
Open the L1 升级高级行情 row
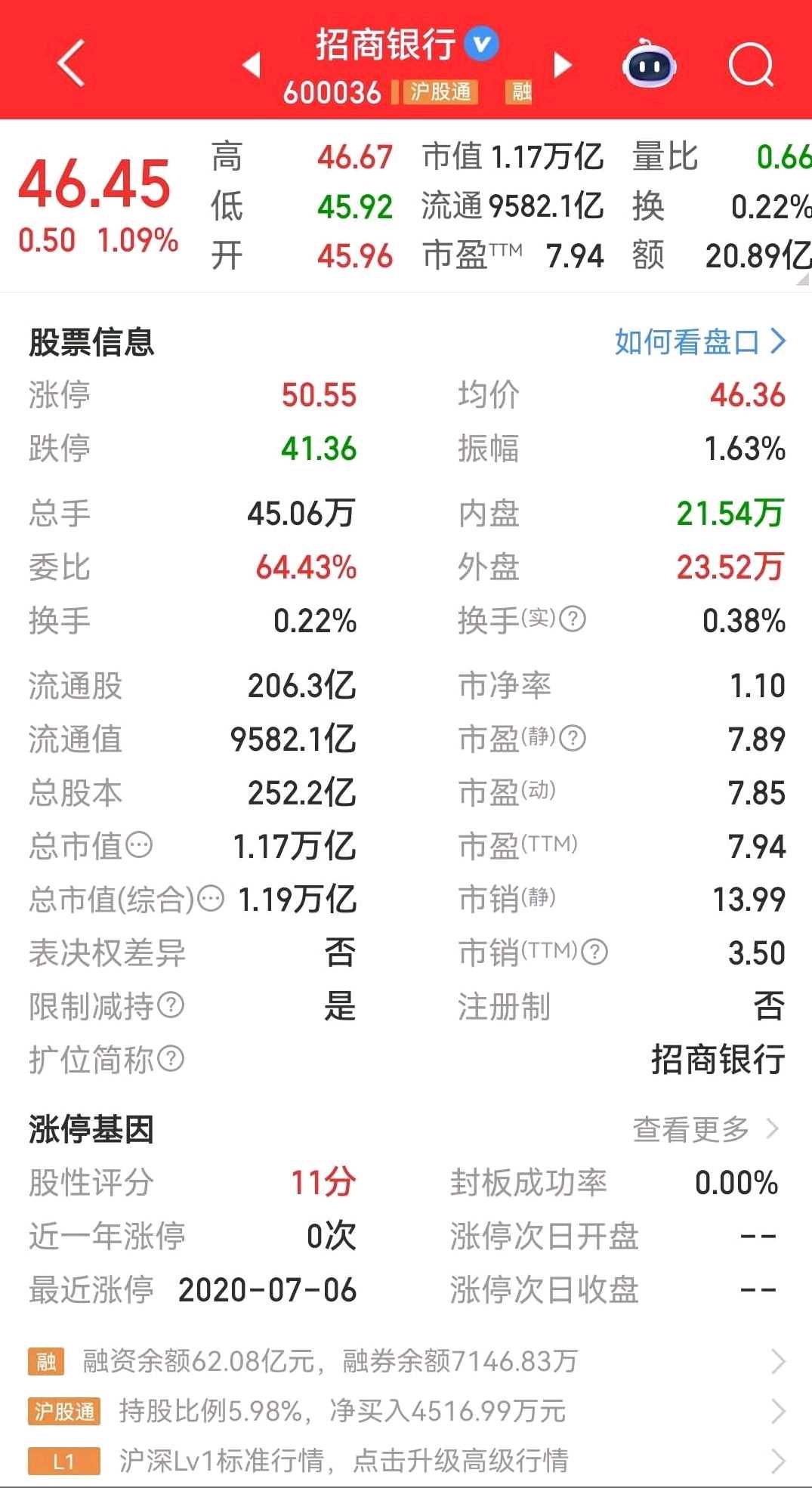pyautogui.click(x=406, y=1461)
